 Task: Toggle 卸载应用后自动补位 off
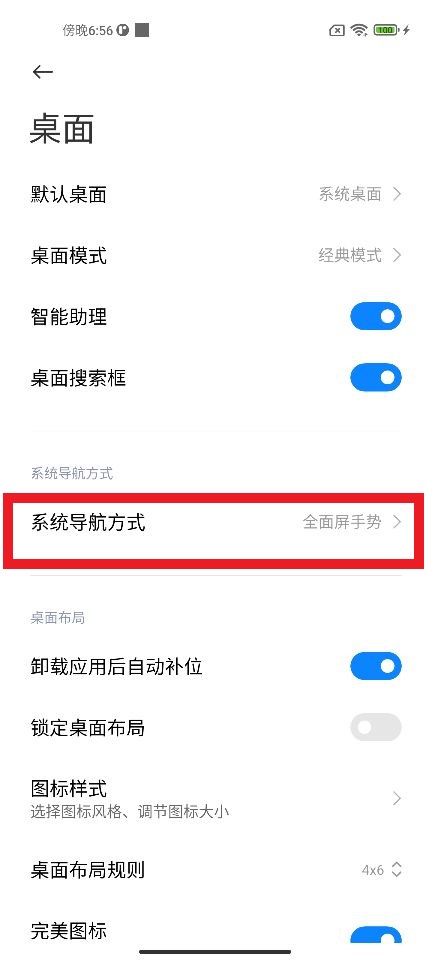376,666
